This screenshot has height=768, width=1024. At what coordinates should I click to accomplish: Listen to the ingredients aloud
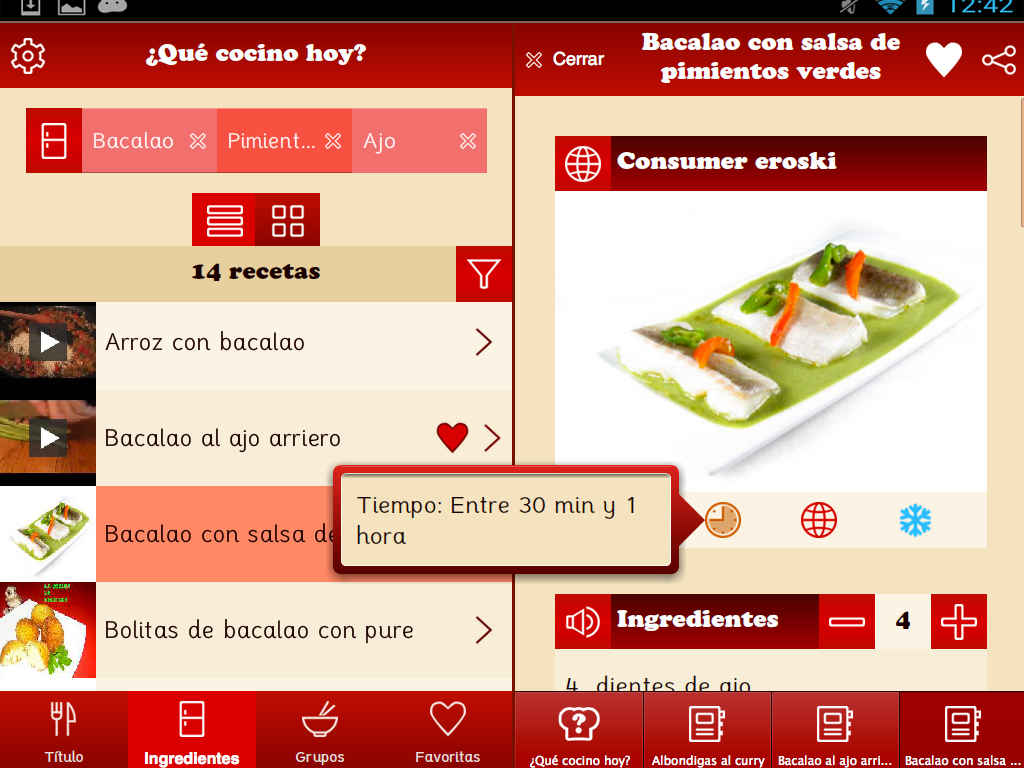[x=582, y=622]
